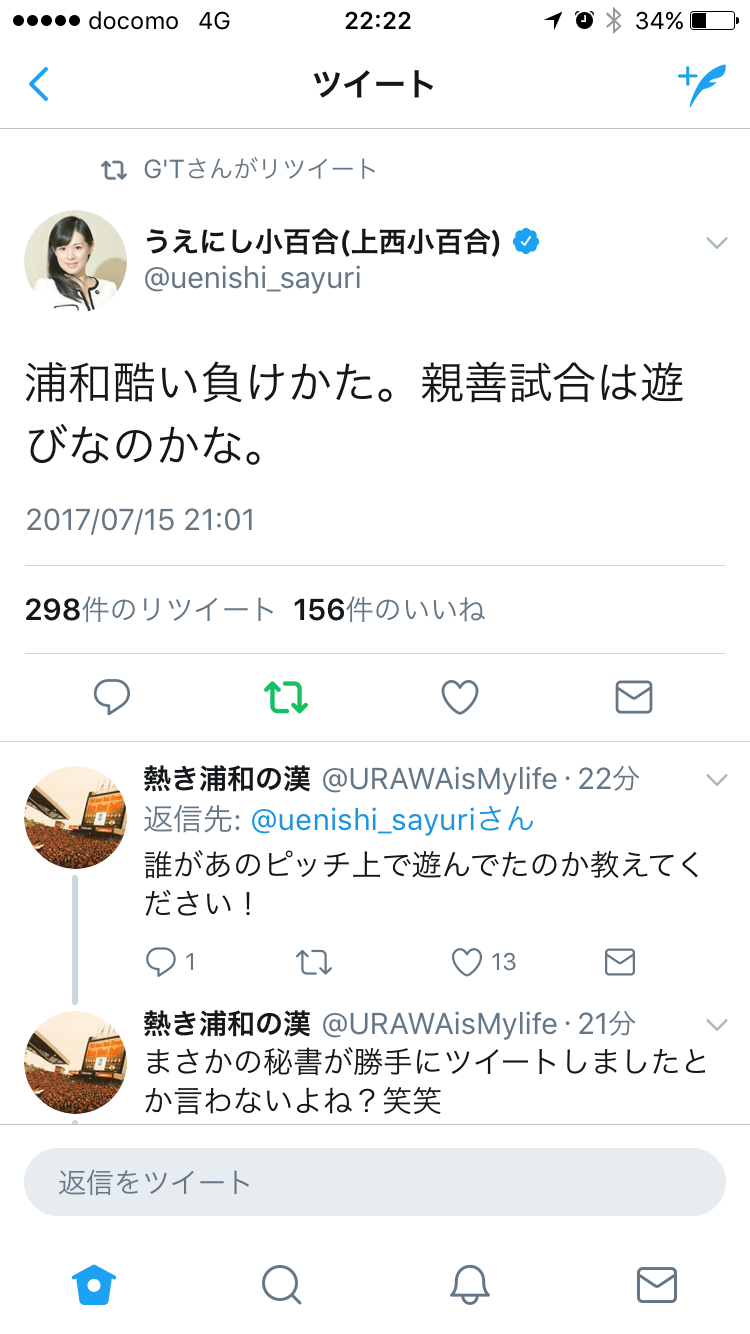Share the main tweet via direct message icon

[634, 697]
